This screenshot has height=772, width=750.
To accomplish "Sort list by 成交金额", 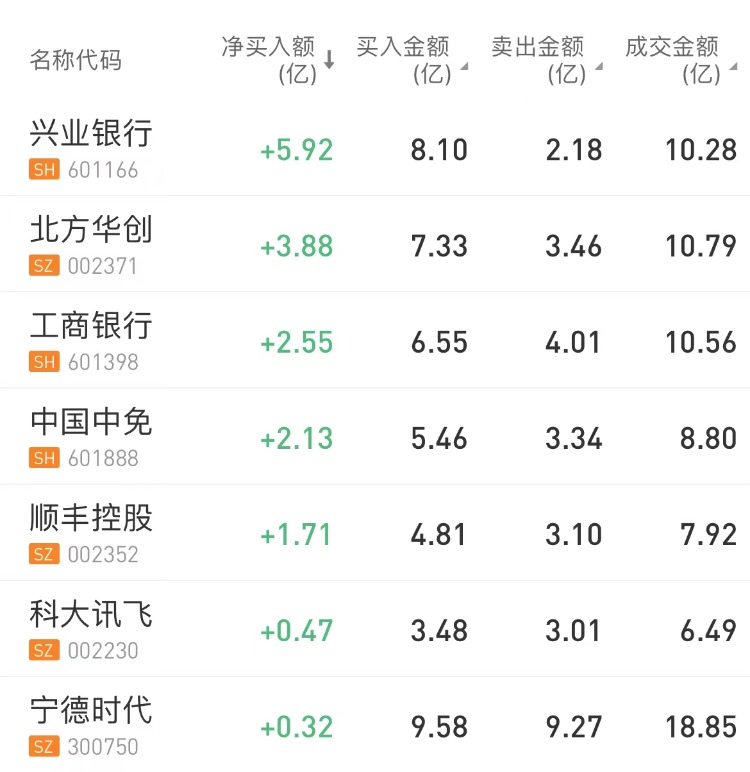I will [678, 59].
